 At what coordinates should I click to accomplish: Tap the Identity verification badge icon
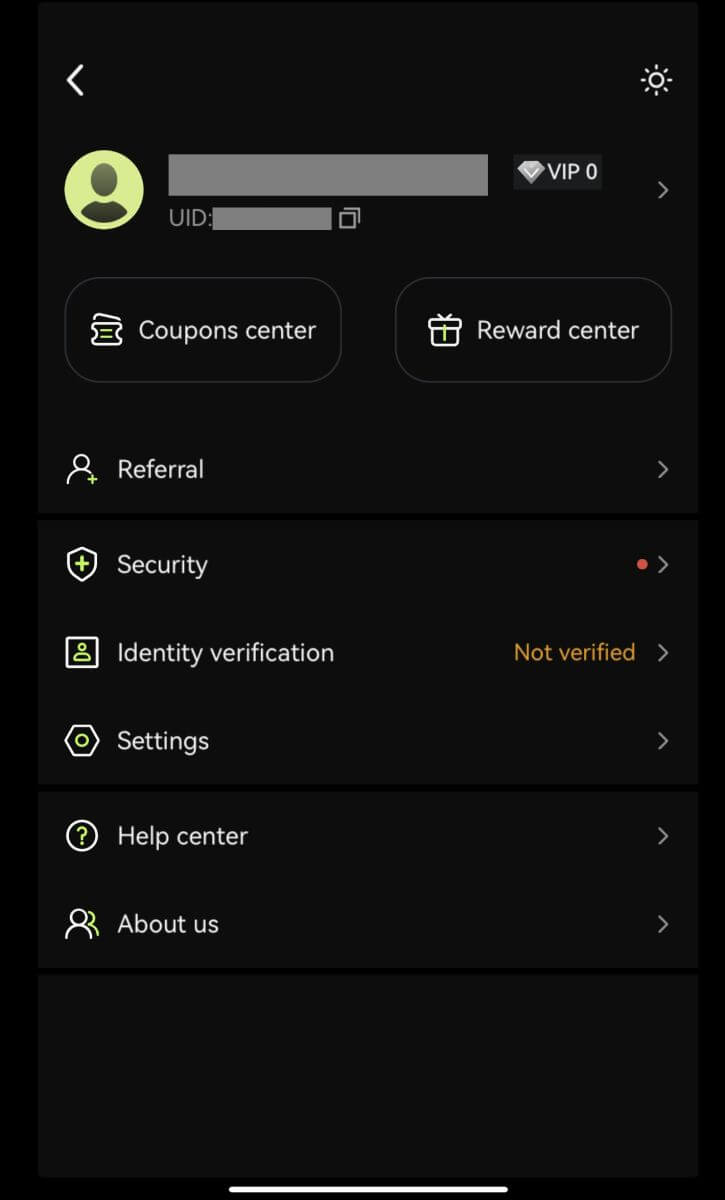[x=81, y=652]
